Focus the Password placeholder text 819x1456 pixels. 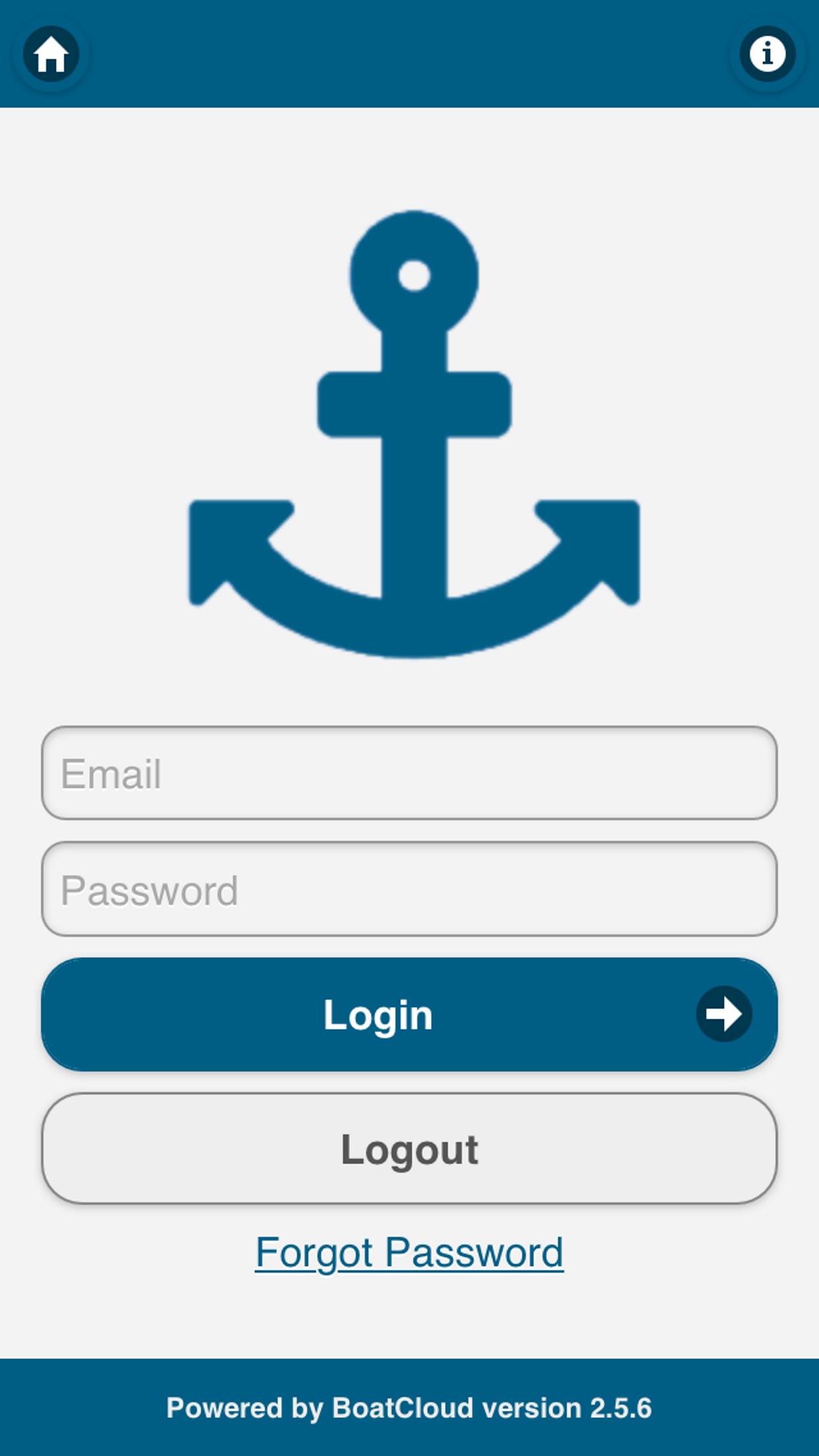[148, 891]
